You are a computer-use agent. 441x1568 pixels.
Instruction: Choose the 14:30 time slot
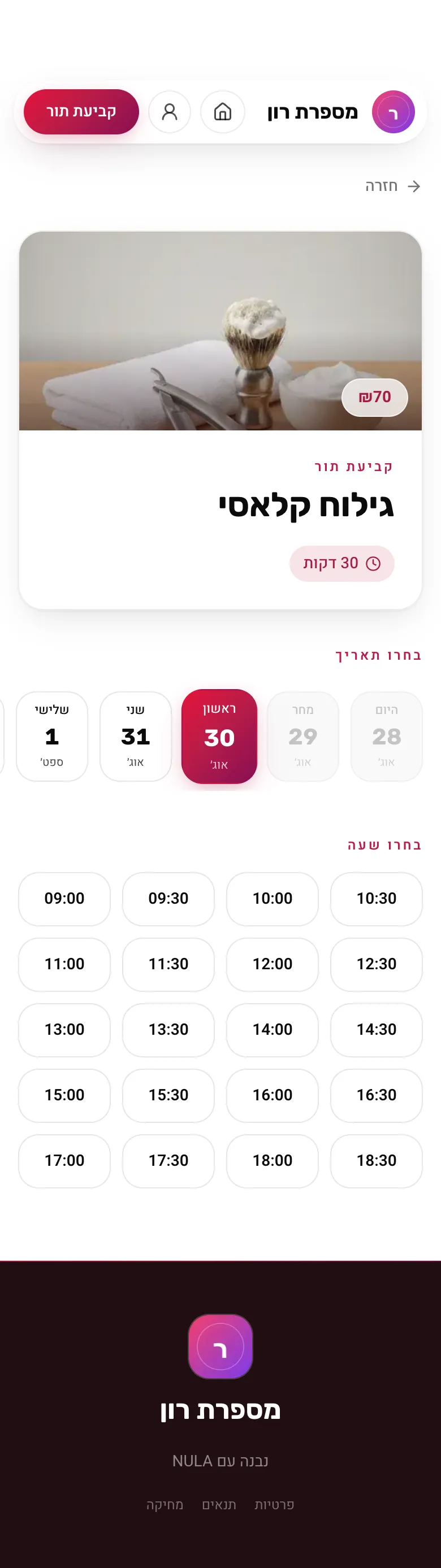pos(377,1029)
